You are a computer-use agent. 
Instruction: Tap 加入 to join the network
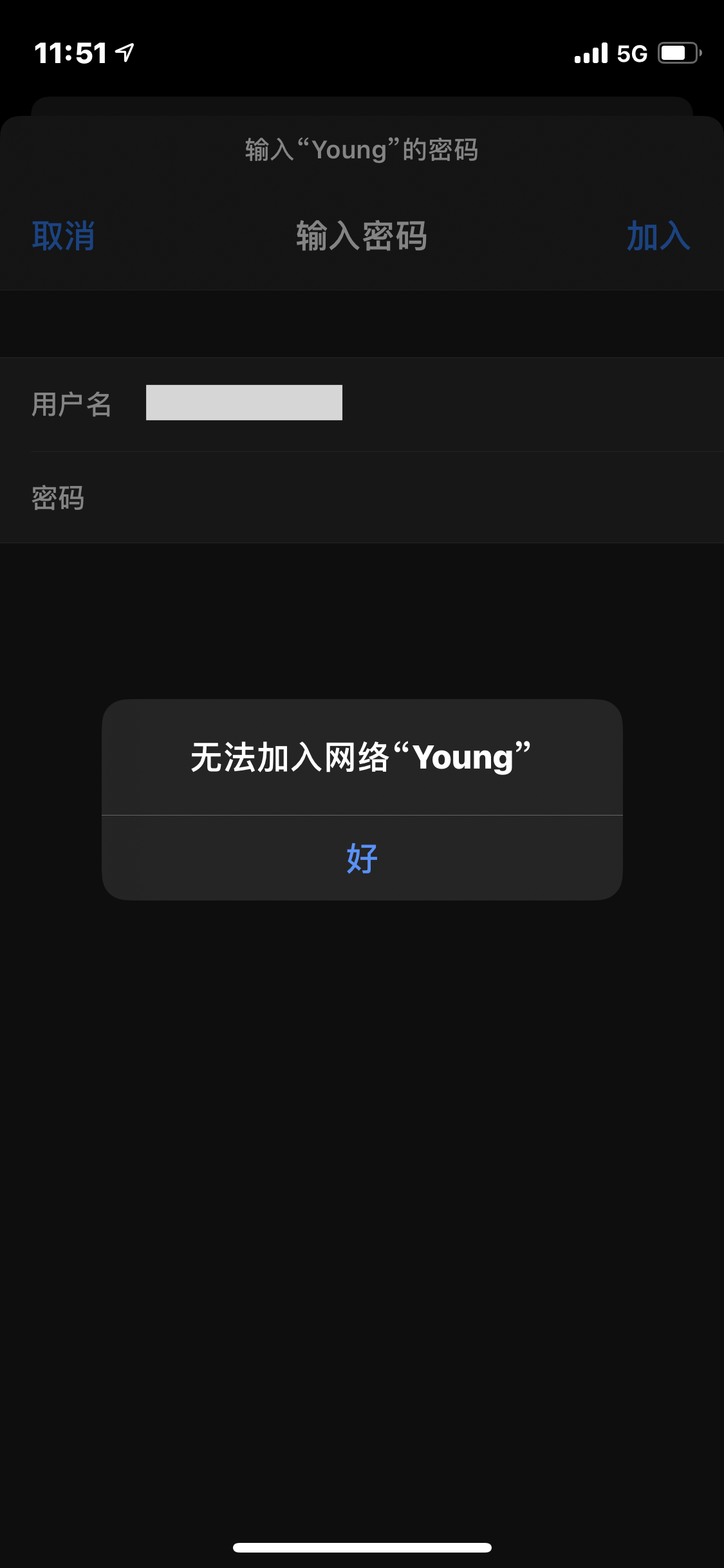pos(658,236)
